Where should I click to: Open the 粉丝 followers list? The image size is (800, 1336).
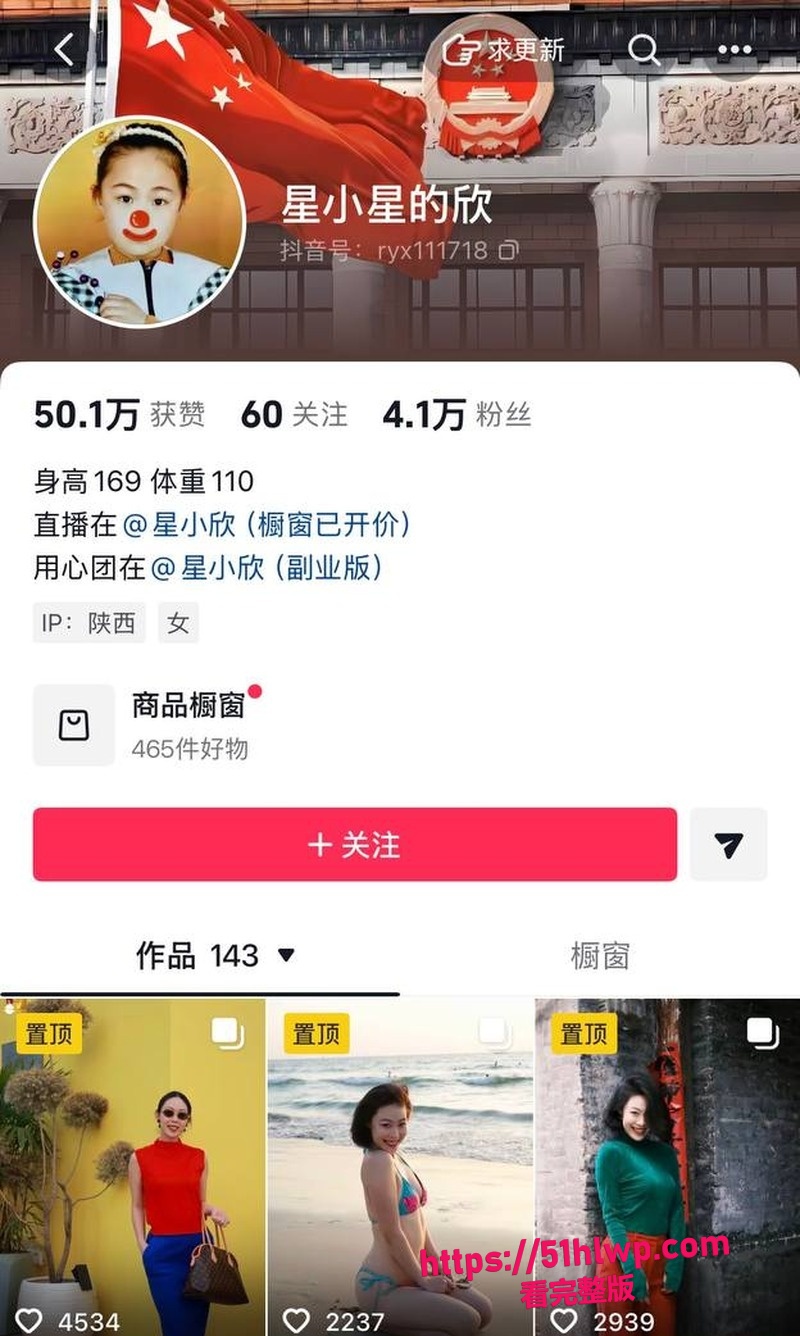[457, 414]
